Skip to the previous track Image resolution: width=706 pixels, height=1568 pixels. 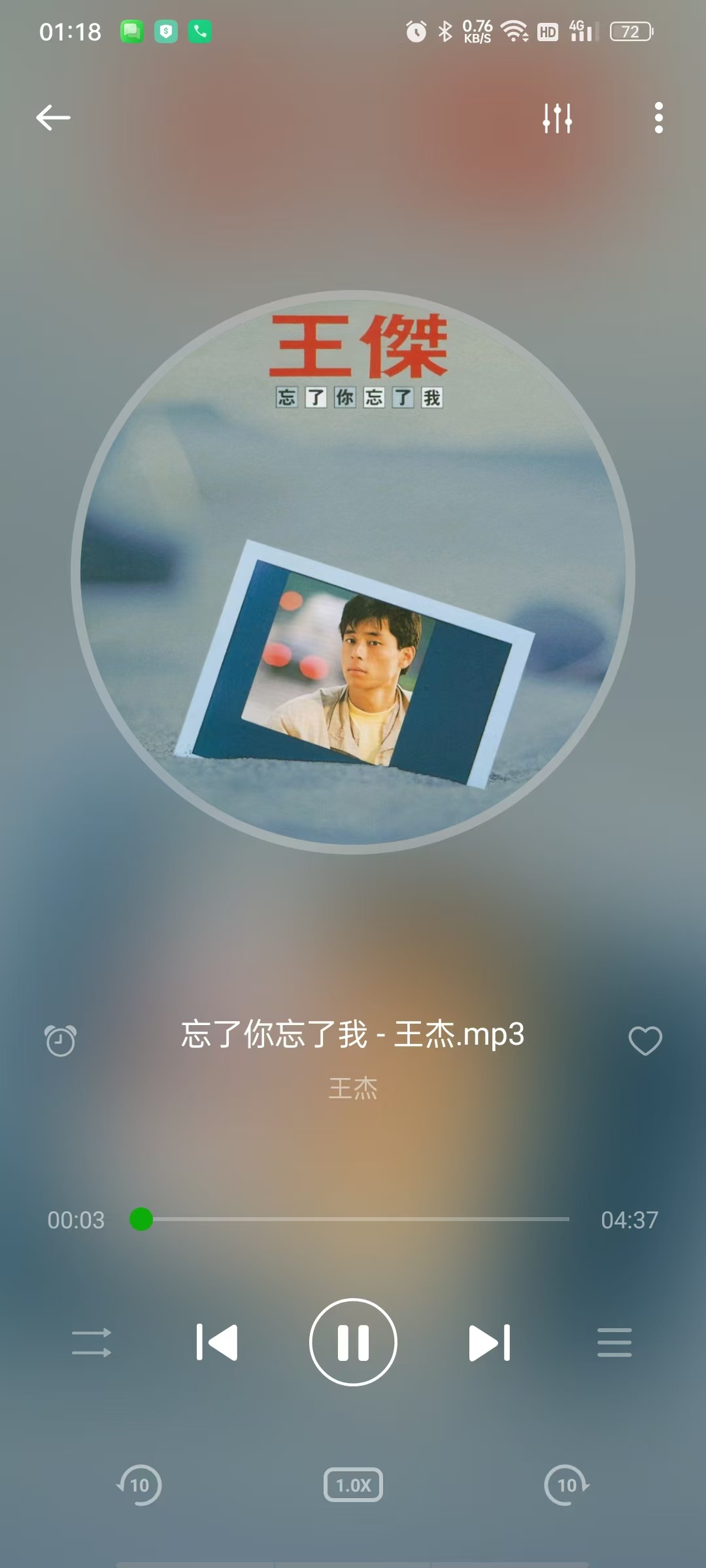point(216,1343)
